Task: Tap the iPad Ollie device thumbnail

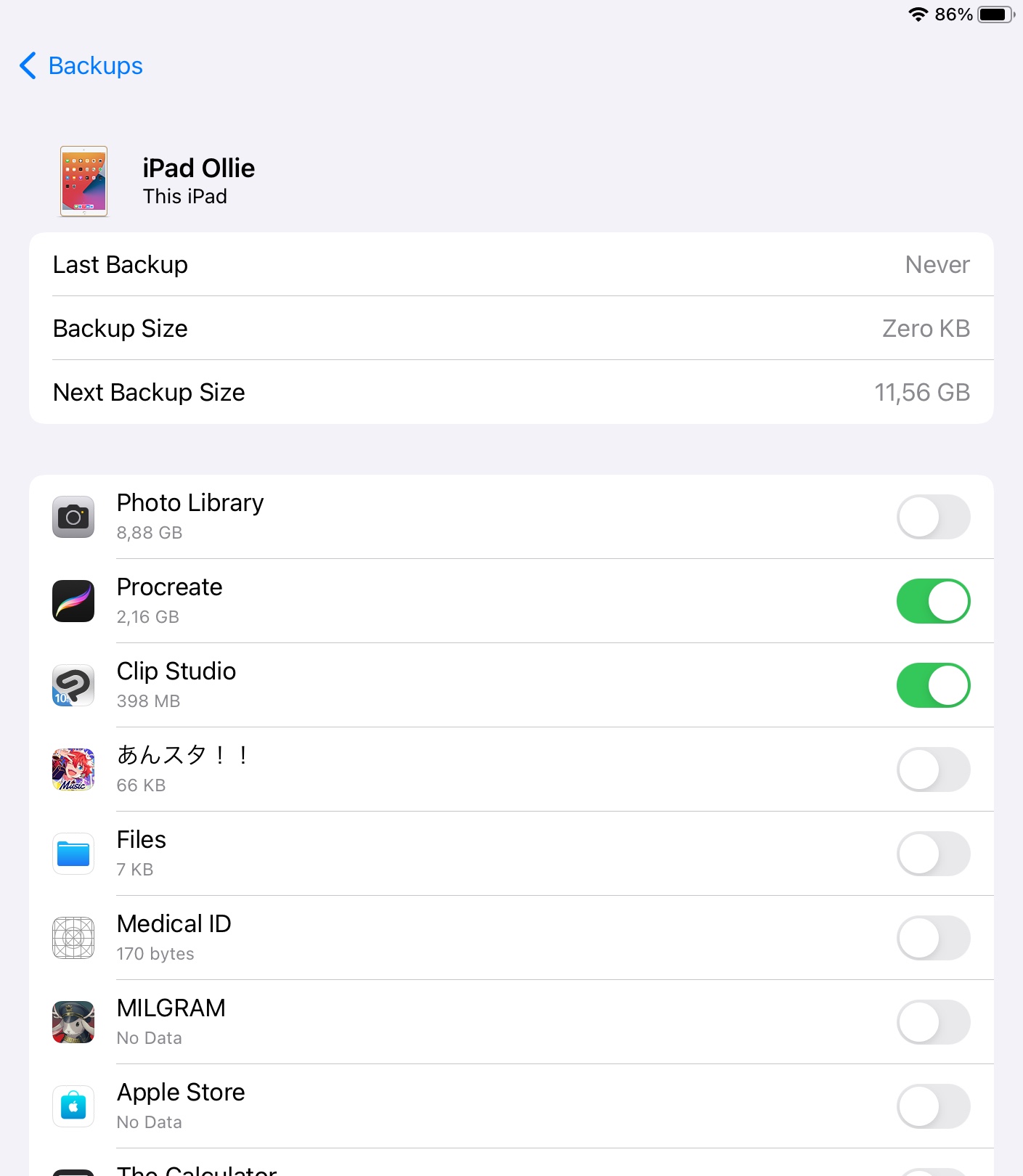Action: click(x=83, y=181)
